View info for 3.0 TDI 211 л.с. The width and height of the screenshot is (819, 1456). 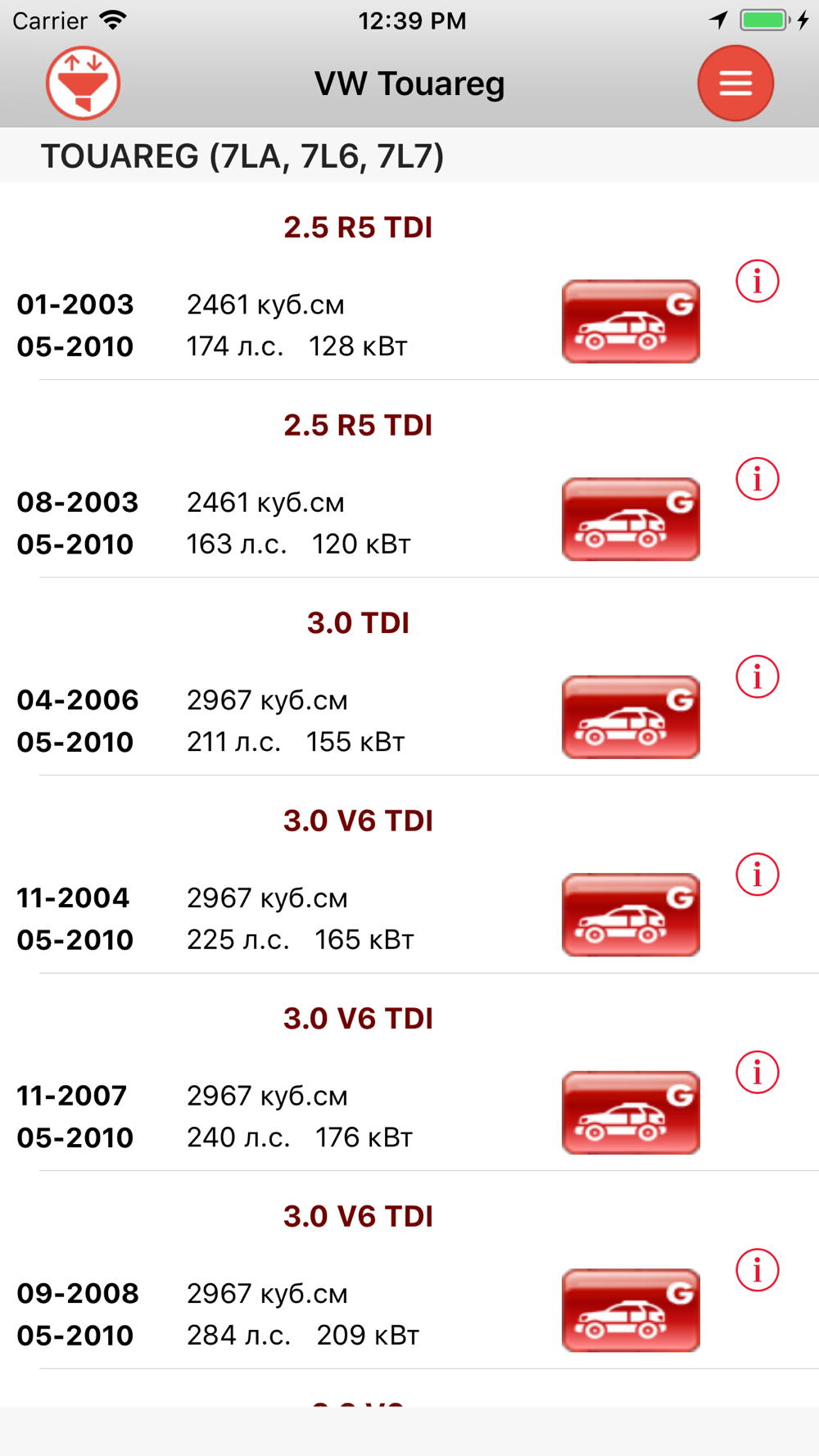coord(757,676)
